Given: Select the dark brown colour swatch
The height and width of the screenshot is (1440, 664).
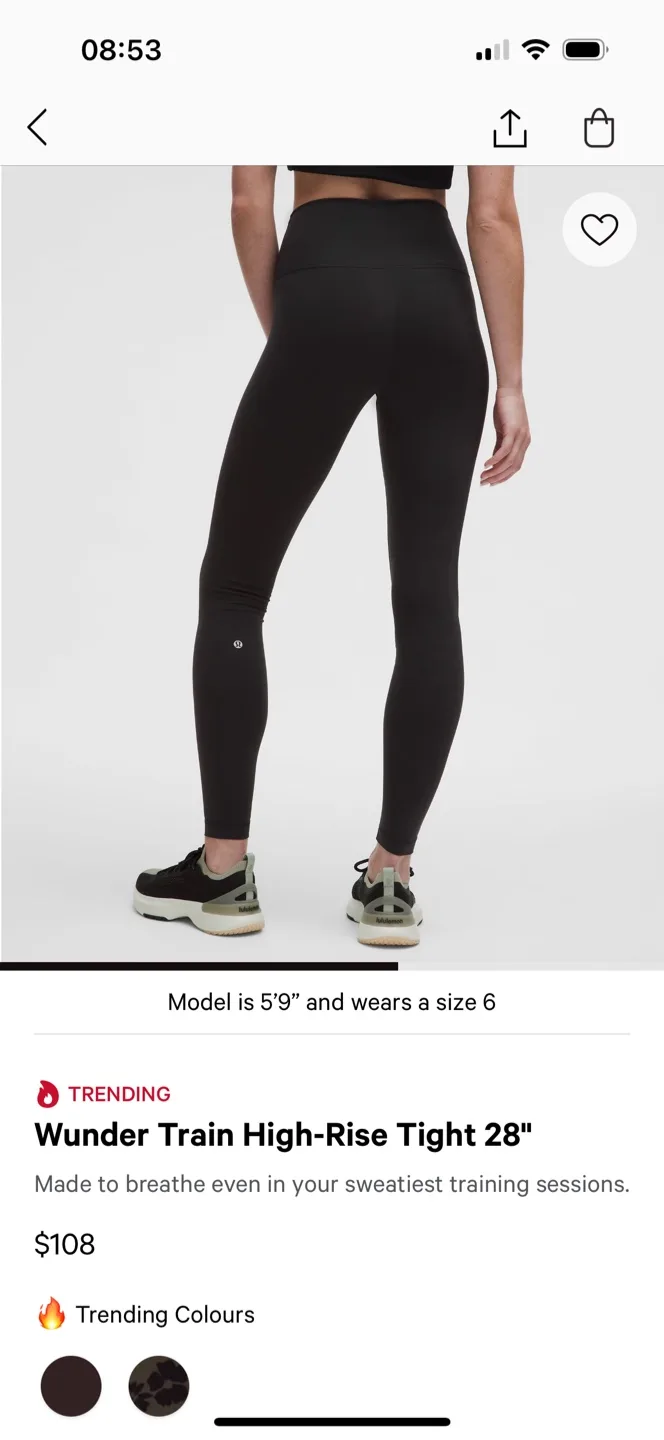Looking at the screenshot, I should point(71,1386).
